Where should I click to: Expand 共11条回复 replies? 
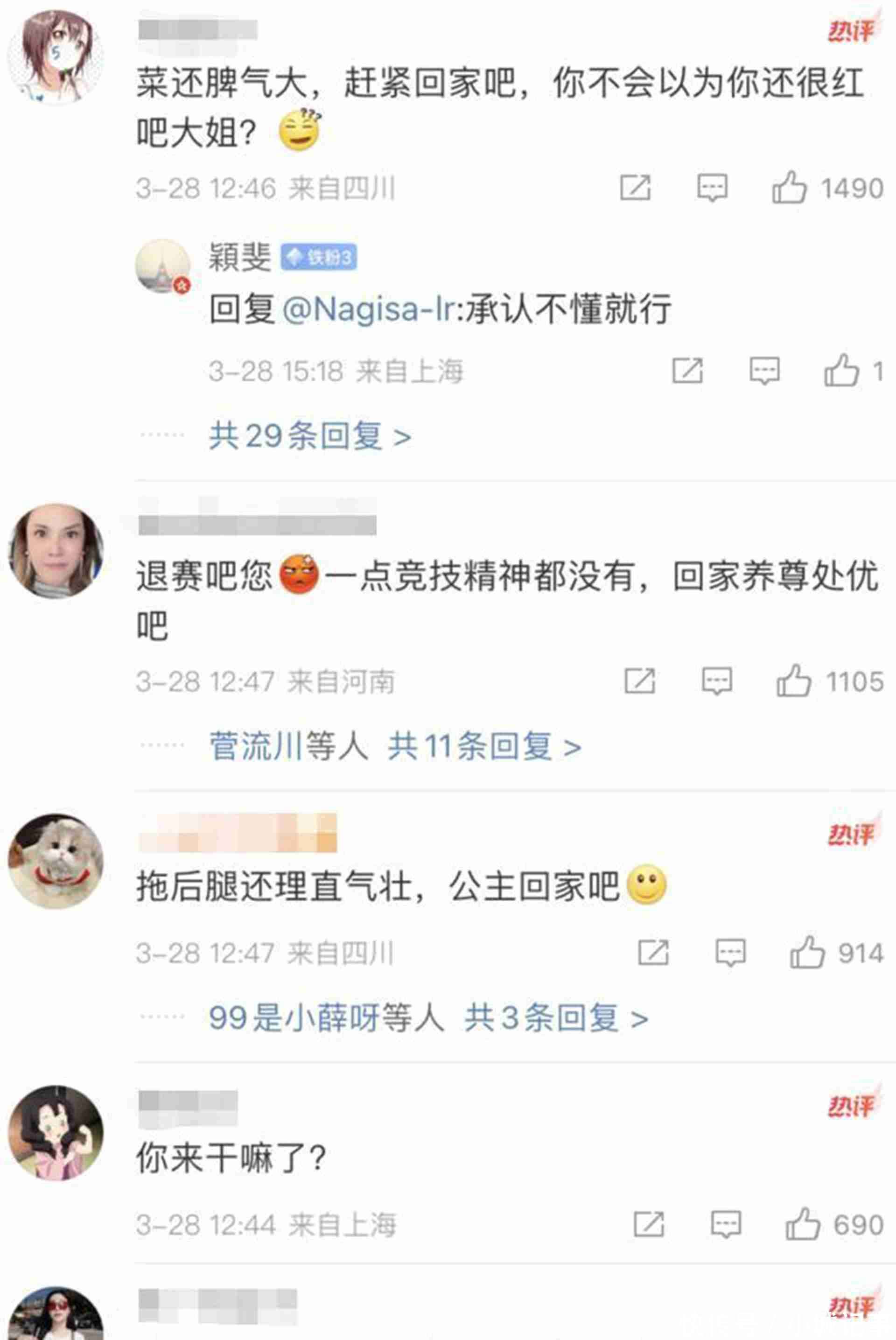tap(484, 746)
